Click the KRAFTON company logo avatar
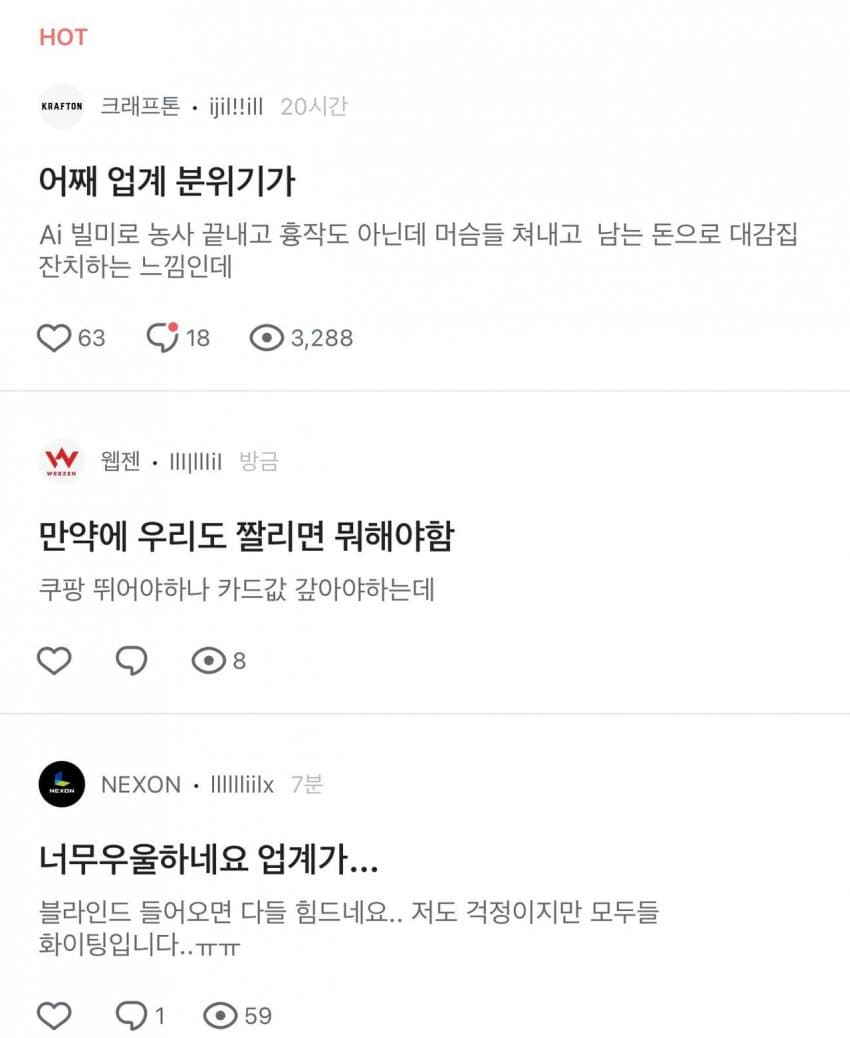 (62, 105)
